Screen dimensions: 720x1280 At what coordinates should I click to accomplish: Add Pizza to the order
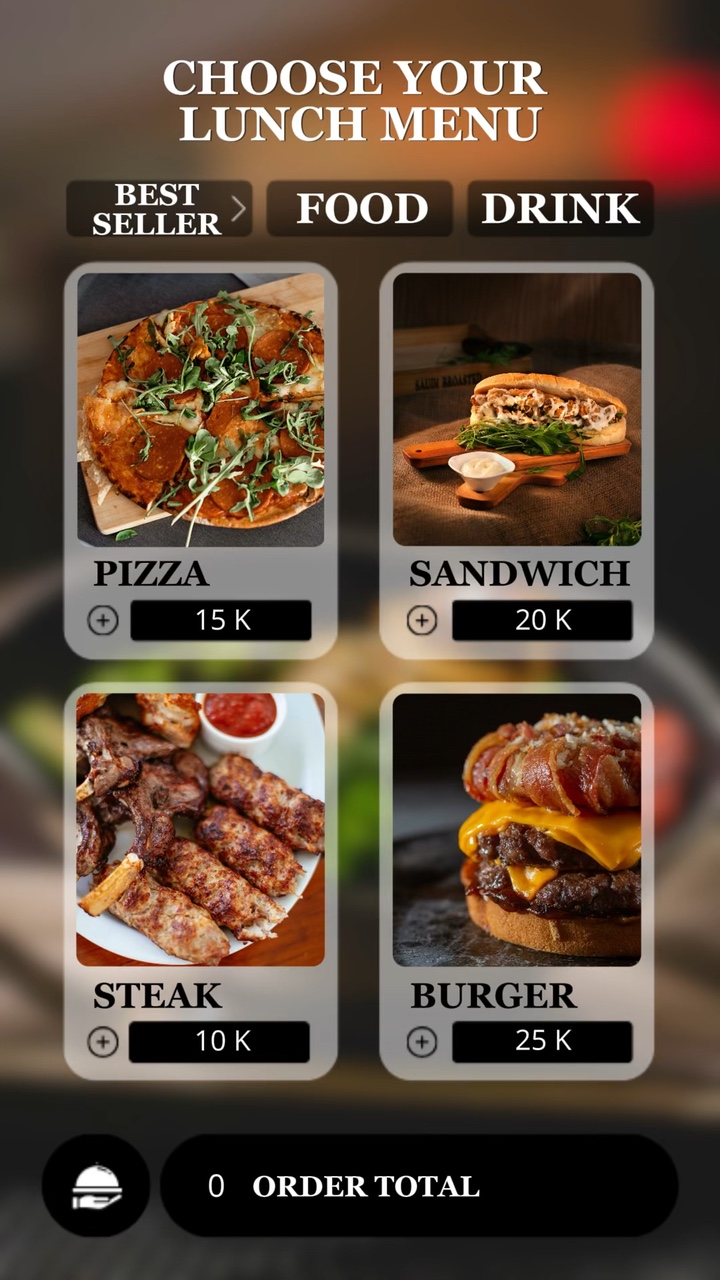(x=103, y=621)
